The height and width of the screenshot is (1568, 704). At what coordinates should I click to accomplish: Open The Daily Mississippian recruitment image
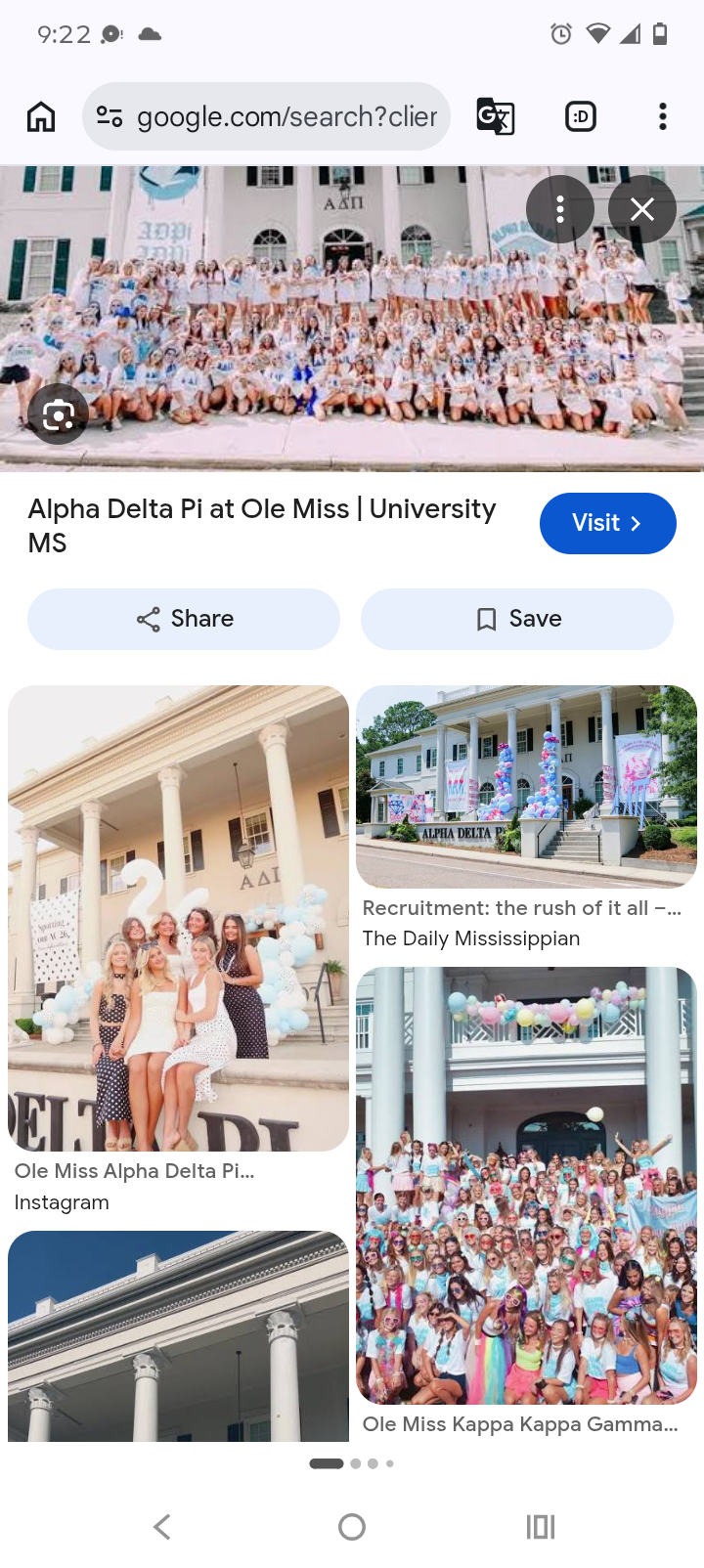coord(526,787)
